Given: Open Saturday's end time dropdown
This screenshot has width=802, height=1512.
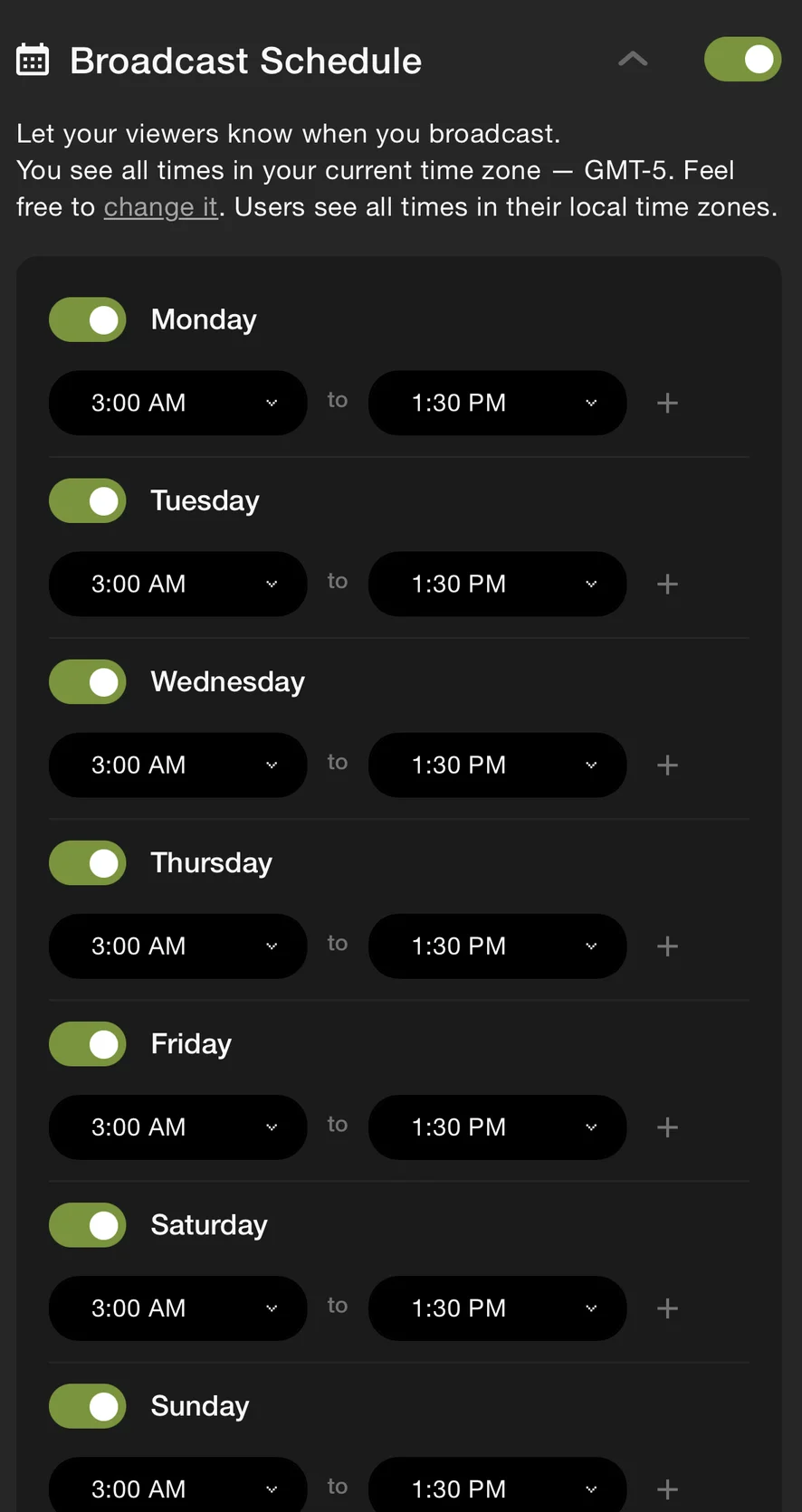Looking at the screenshot, I should tap(497, 1308).
